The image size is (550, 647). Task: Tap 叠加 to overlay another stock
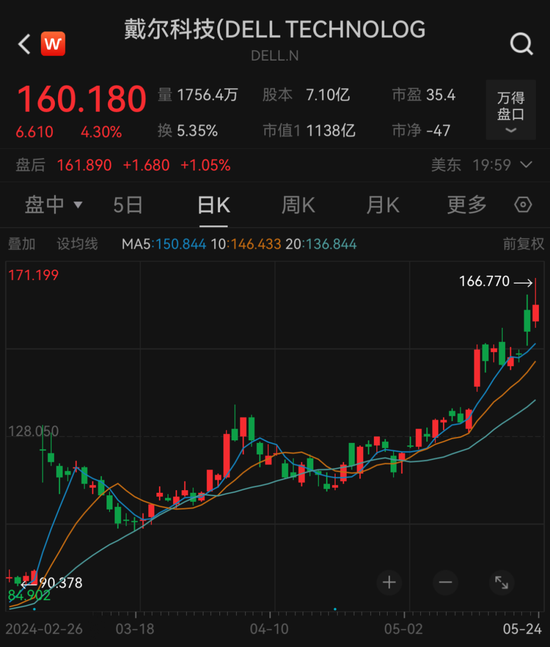click(22, 244)
